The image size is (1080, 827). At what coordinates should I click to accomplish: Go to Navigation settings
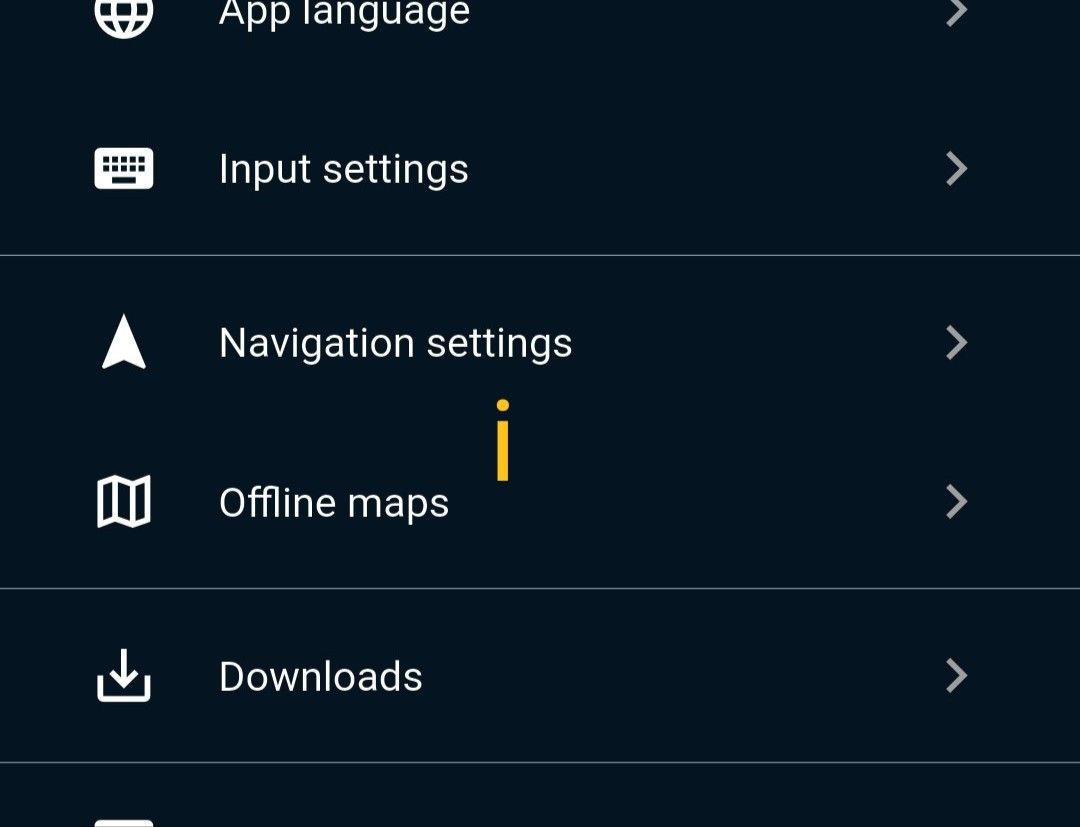point(395,343)
